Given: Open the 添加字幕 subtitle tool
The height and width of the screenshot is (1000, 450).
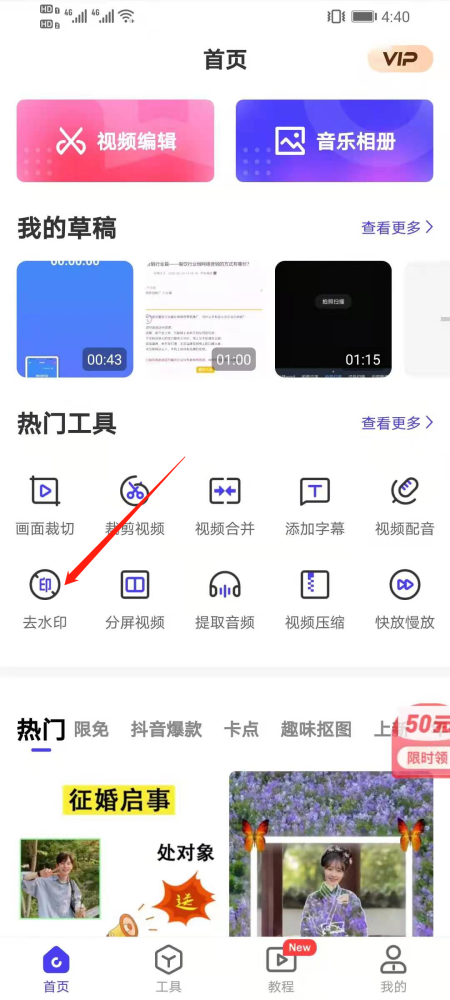Looking at the screenshot, I should (315, 505).
